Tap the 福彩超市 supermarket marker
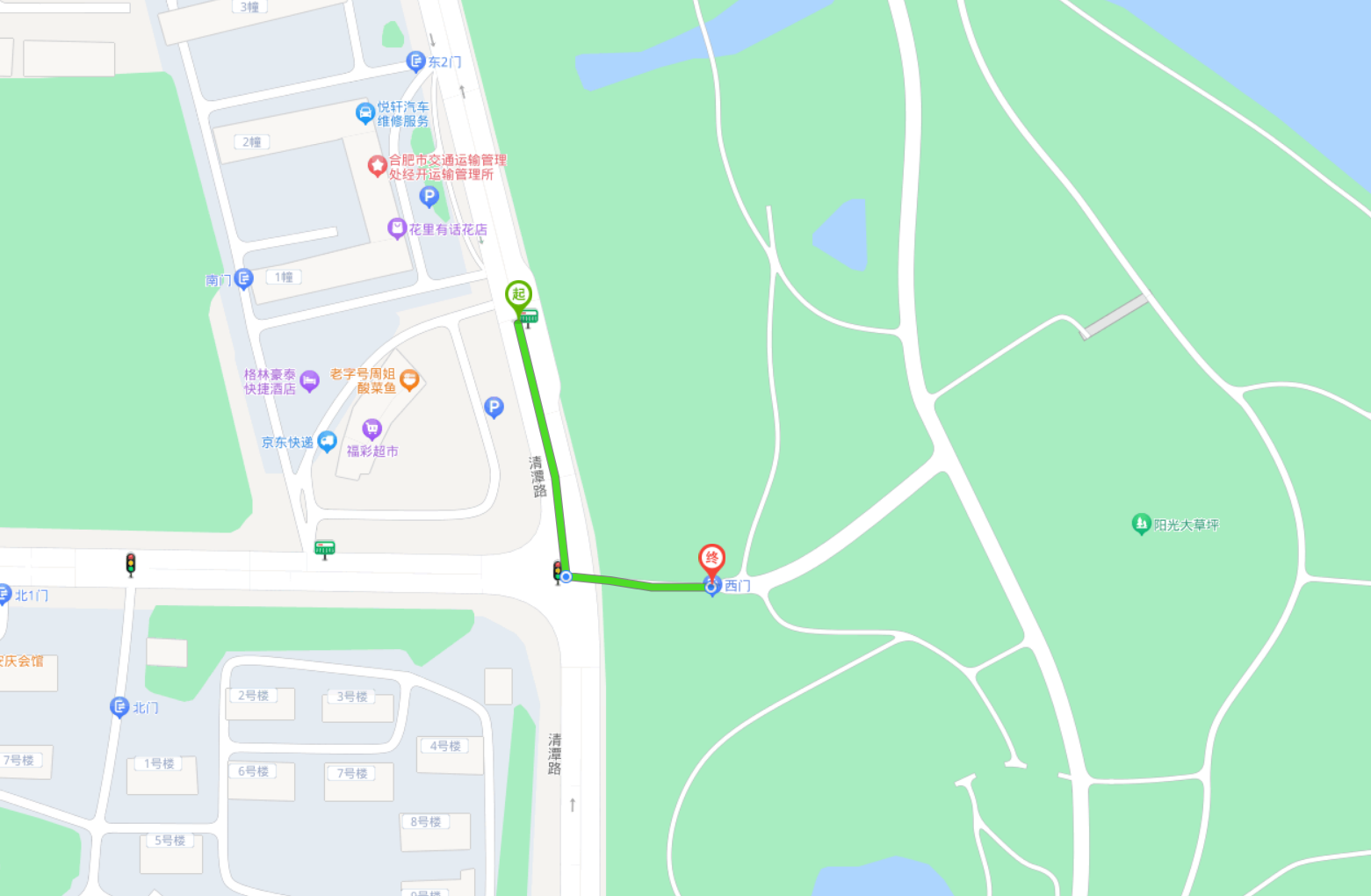Screen dimensions: 1371x896 [x=372, y=430]
